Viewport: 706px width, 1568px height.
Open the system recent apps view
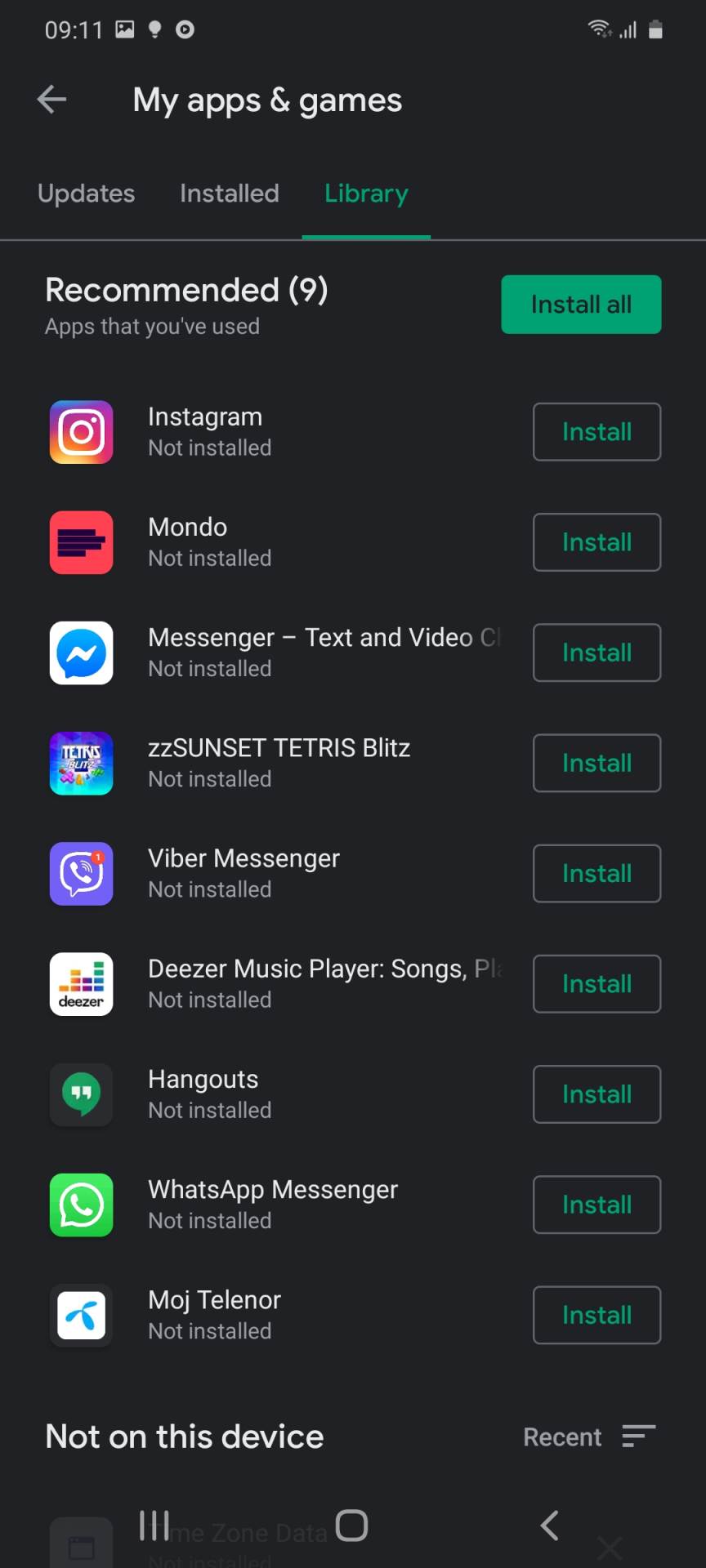(x=154, y=1525)
